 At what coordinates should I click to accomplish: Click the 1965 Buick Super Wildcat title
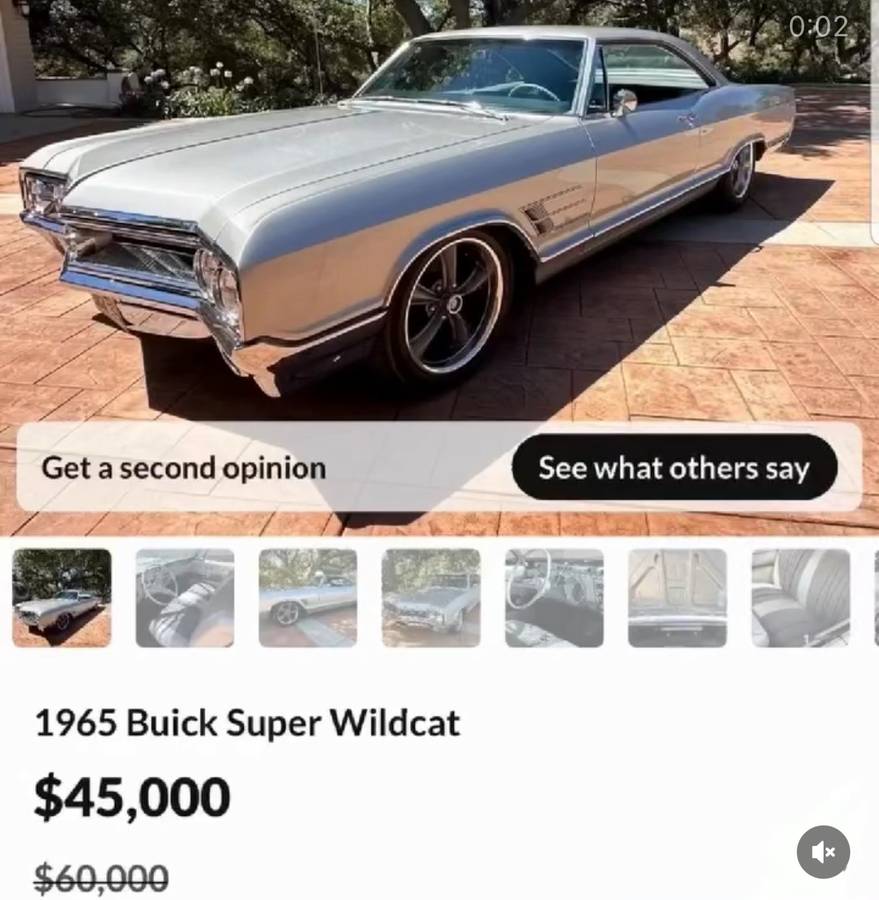[x=246, y=723]
